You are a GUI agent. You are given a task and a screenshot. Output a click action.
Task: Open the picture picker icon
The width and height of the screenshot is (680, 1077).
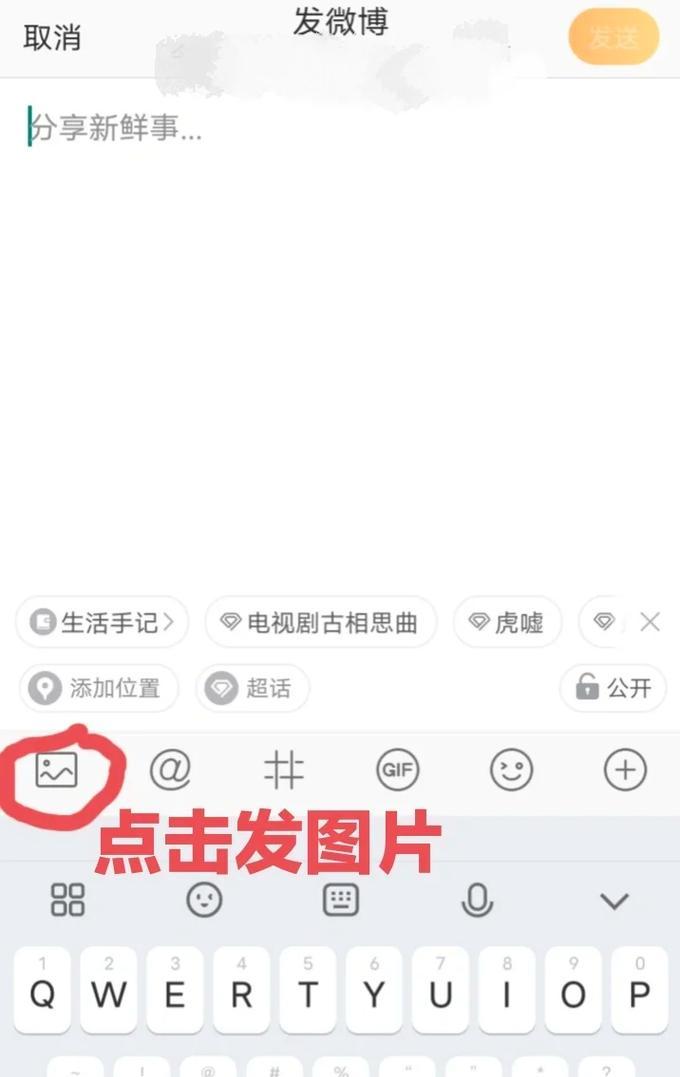point(56,770)
